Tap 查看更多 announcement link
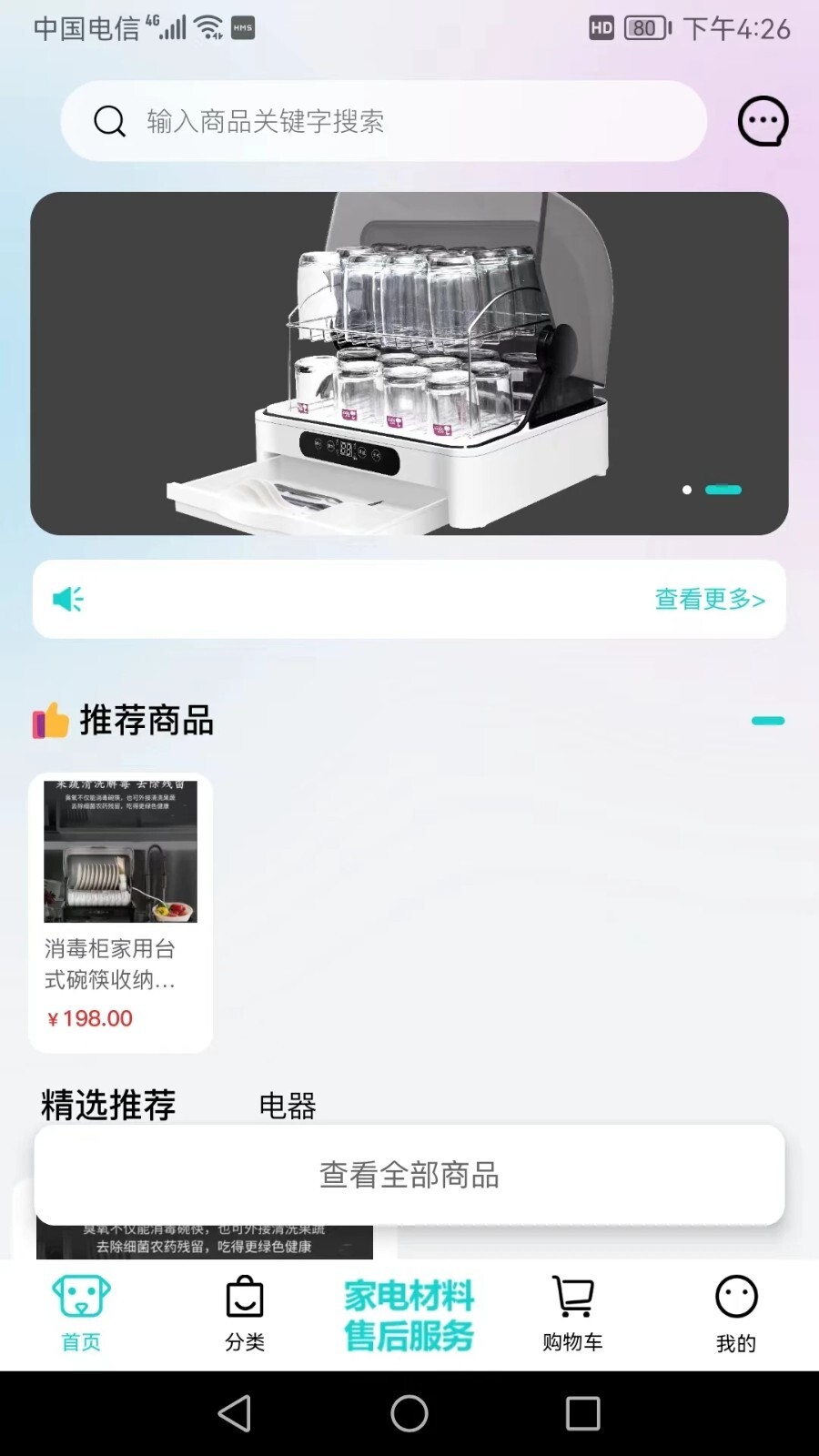819x1456 pixels. point(709,599)
